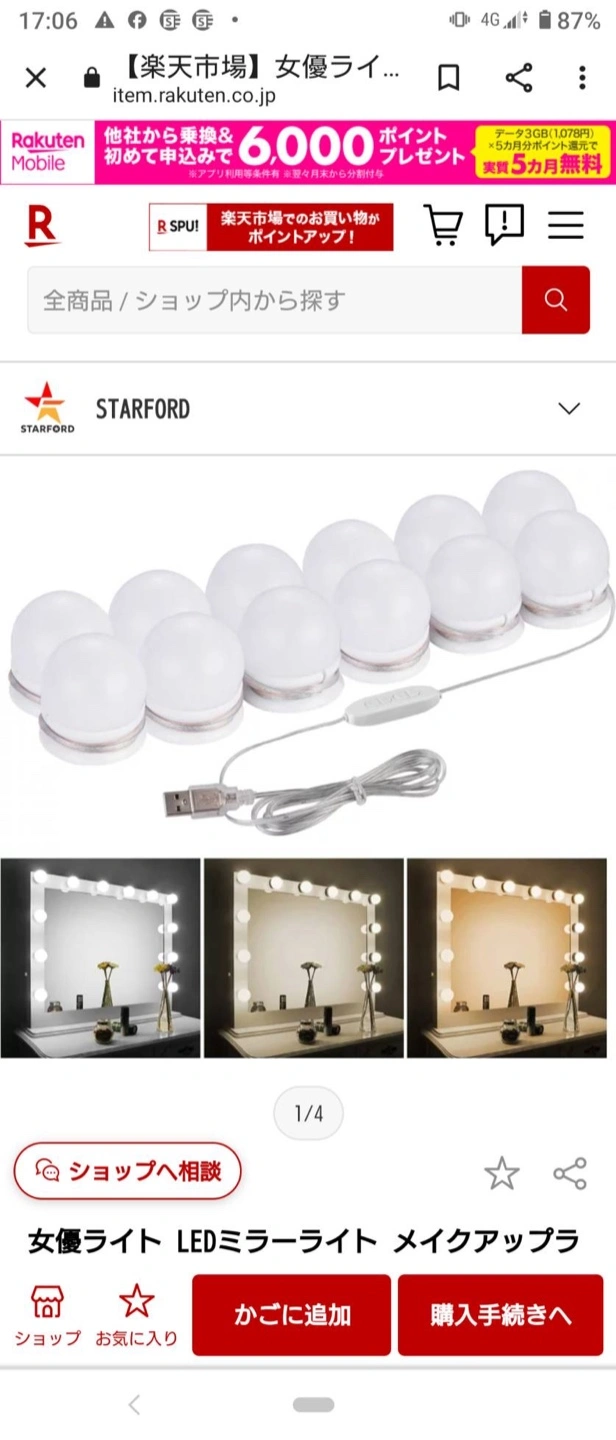Share this product listing
This screenshot has width=616, height=1440.
[x=570, y=1173]
